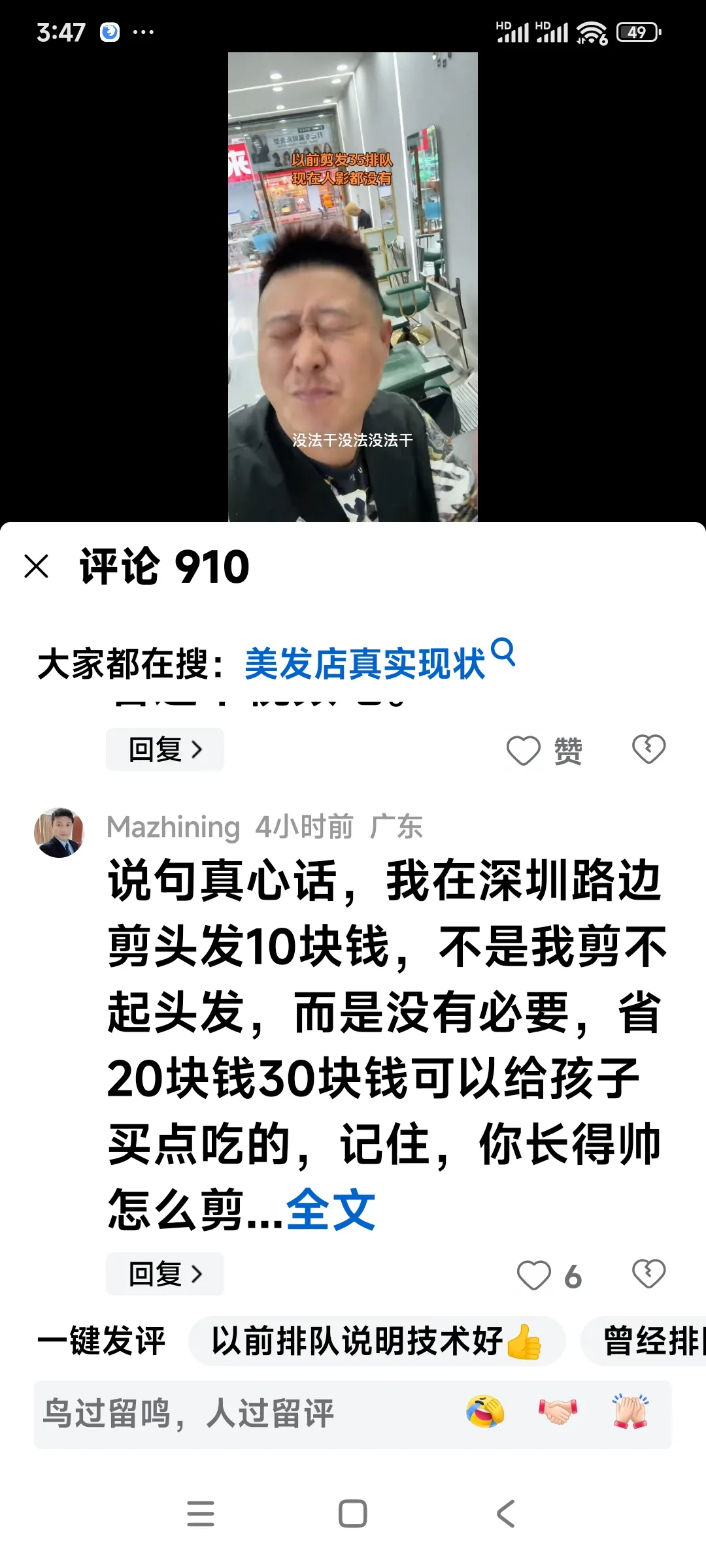Image resolution: width=706 pixels, height=1568 pixels.
Task: Expand Mazhining's comment via 全文
Action: point(331,1209)
